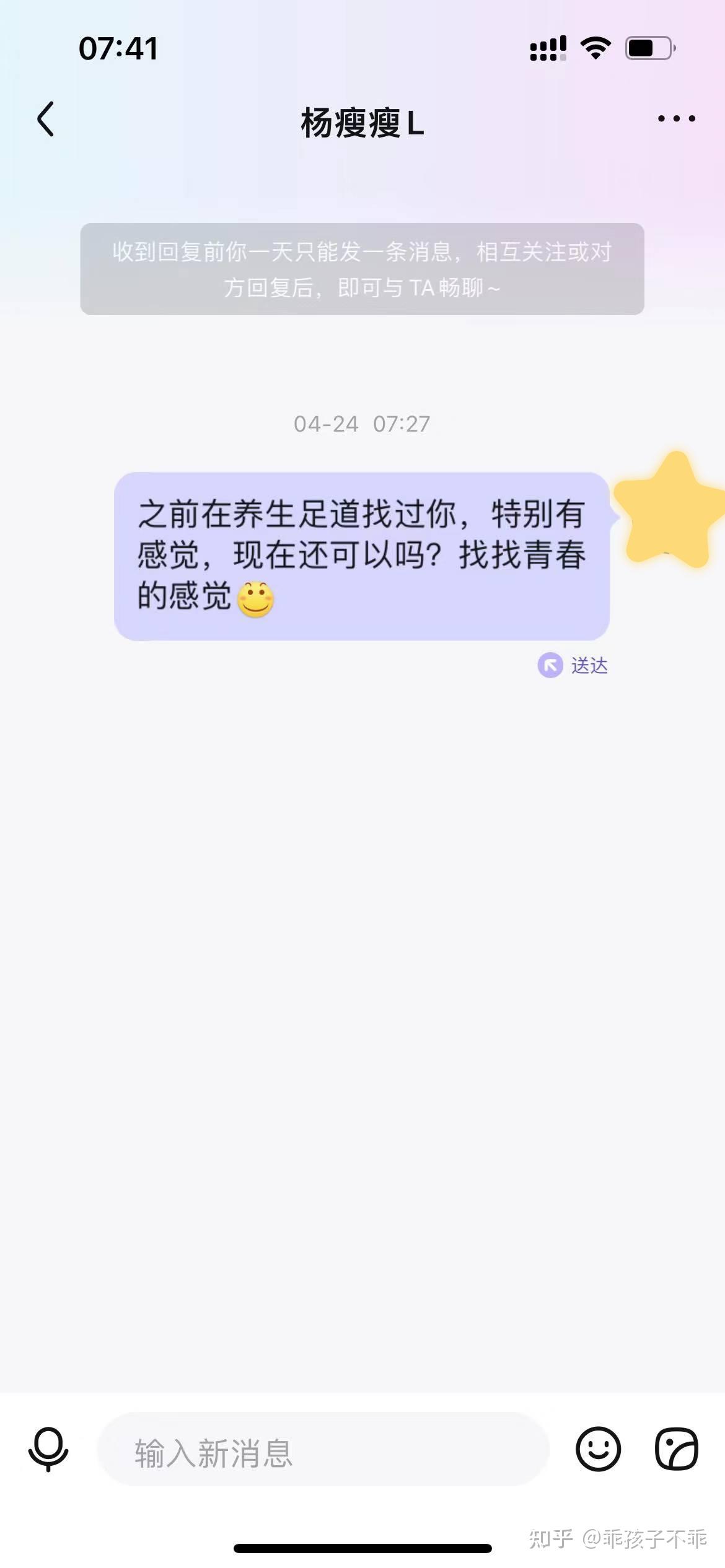Focus the 输入新消息 message field
The height and width of the screenshot is (1568, 725).
(x=323, y=1450)
